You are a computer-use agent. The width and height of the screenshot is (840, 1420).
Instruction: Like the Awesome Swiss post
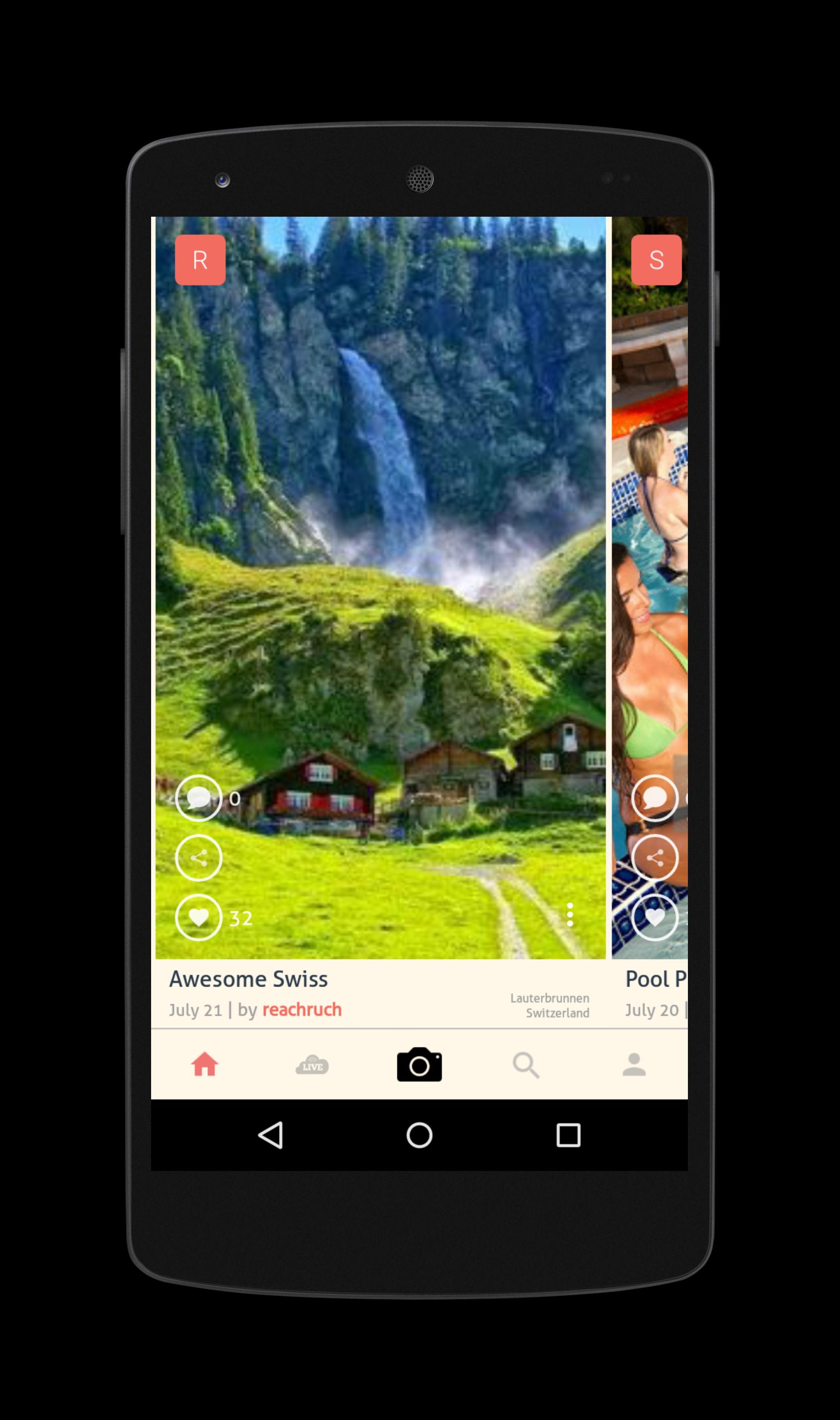199,918
